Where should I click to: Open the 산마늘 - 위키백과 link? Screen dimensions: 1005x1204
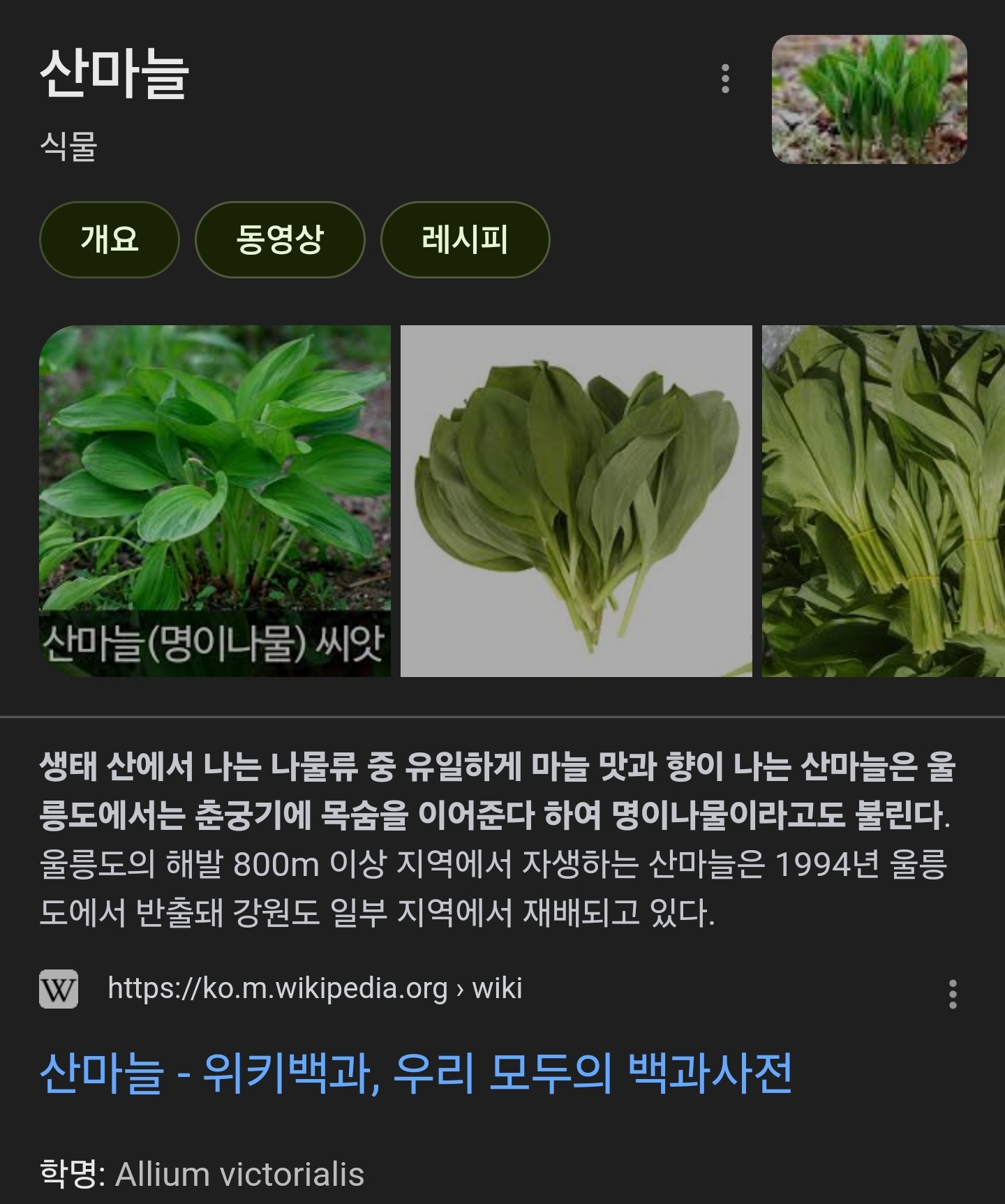[416, 1073]
